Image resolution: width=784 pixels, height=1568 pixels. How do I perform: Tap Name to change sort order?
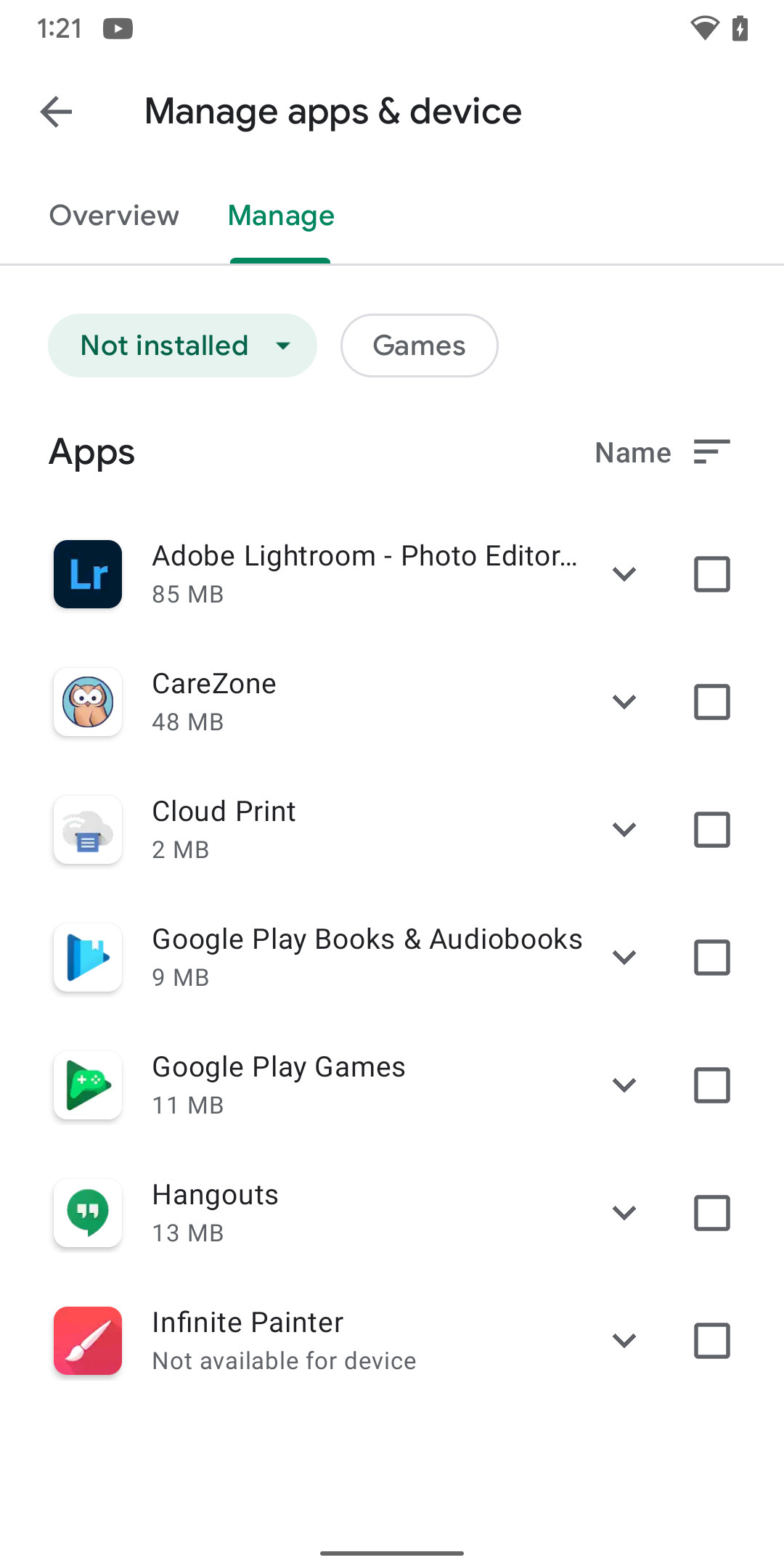pos(632,452)
